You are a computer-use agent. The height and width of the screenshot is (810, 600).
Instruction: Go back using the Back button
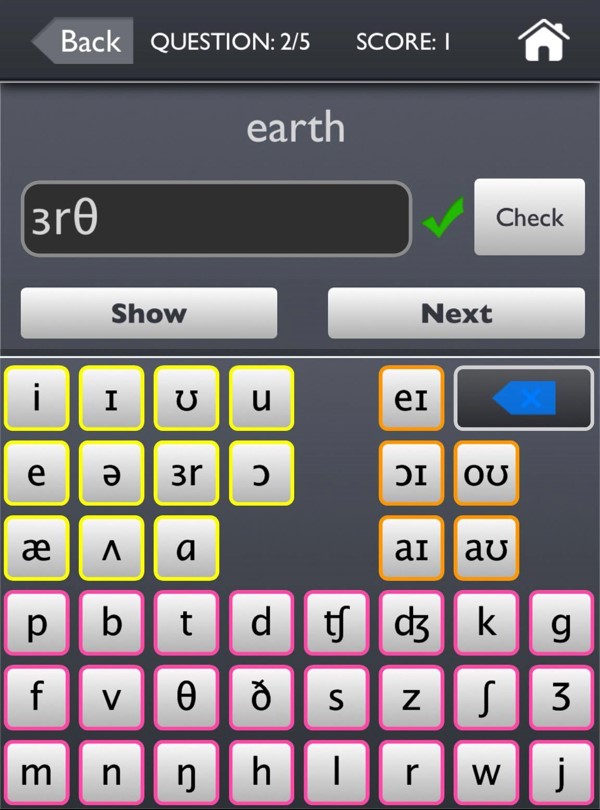pos(83,41)
